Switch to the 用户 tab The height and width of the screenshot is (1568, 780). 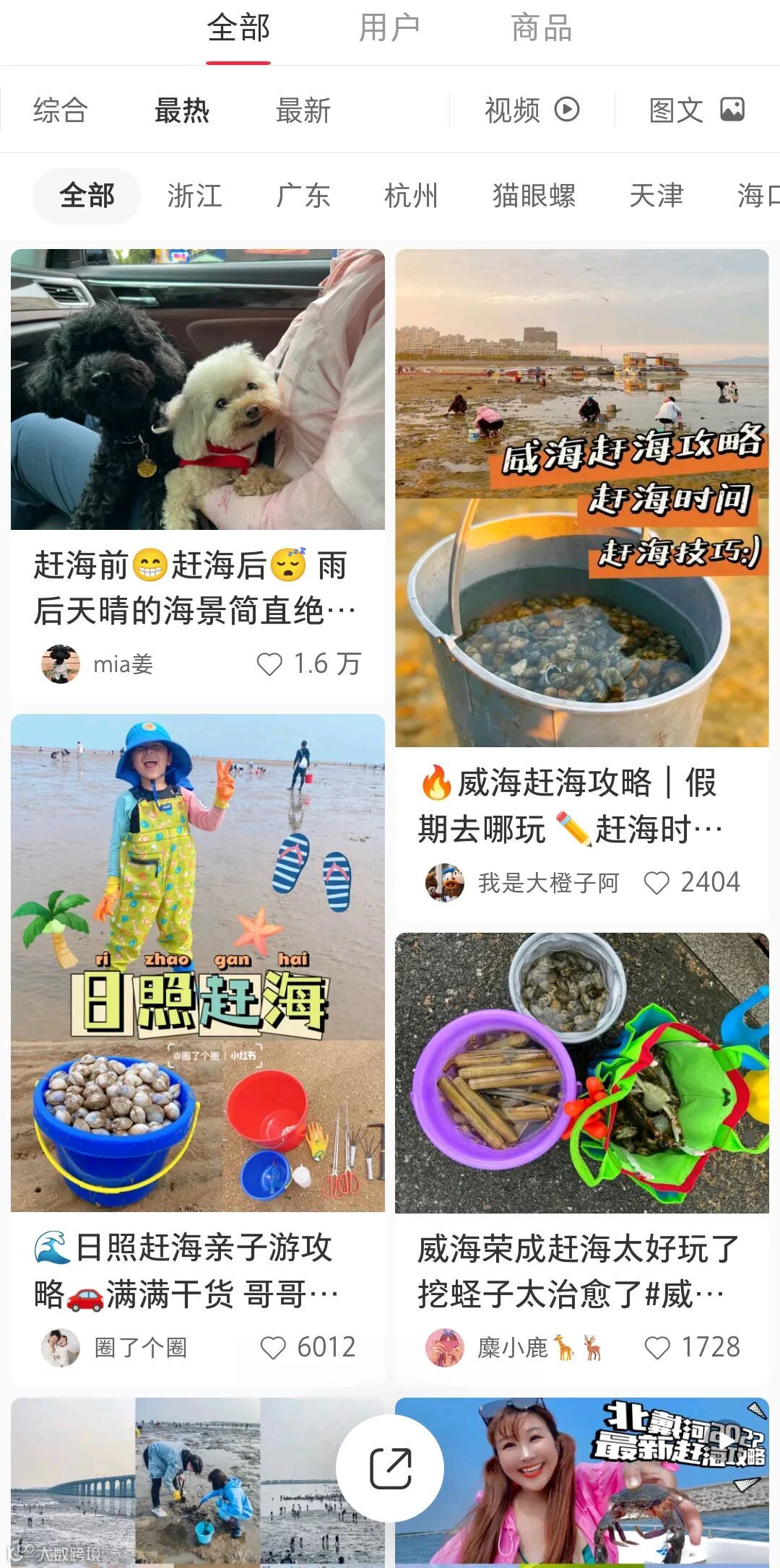[389, 29]
